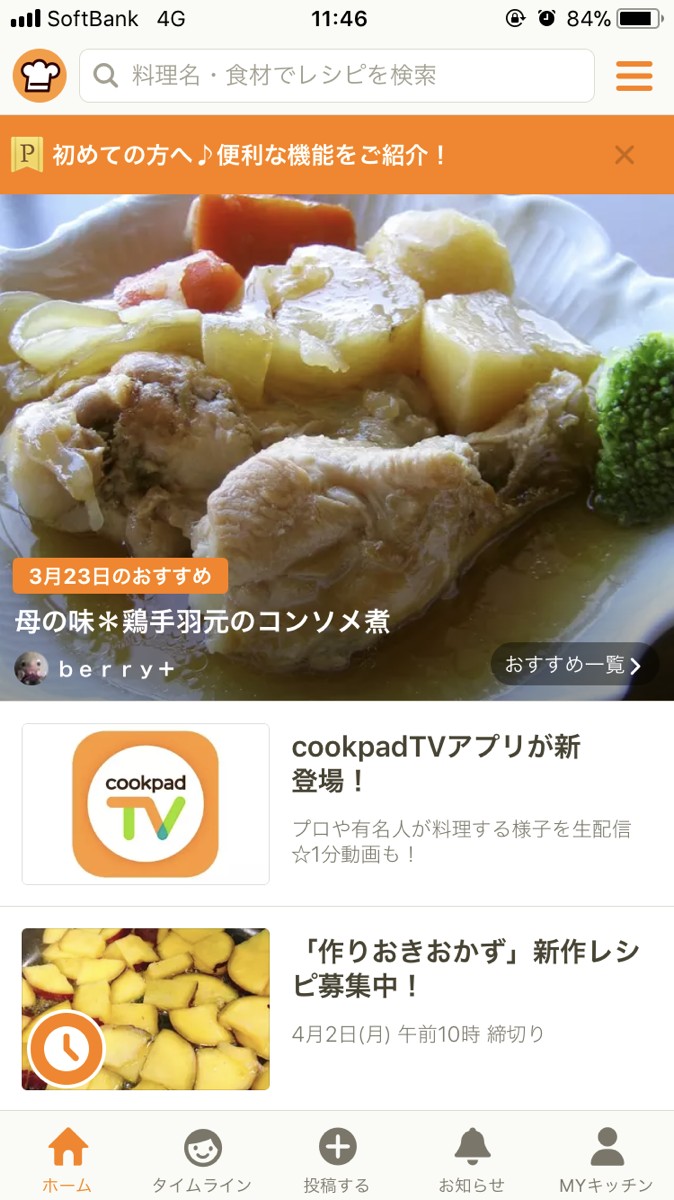The image size is (674, 1200).
Task: View berry+'s profile
Action: point(96,669)
